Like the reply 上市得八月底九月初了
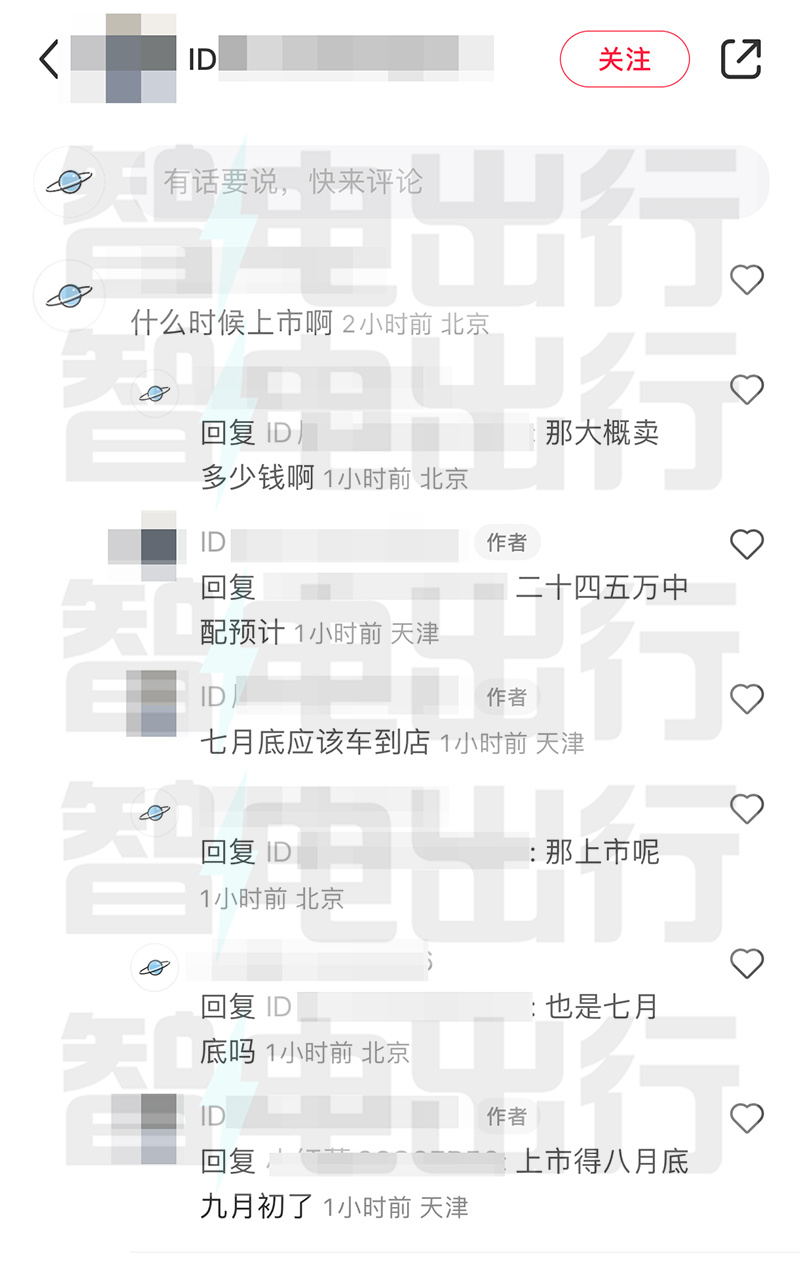800x1264 pixels. pos(747,1118)
